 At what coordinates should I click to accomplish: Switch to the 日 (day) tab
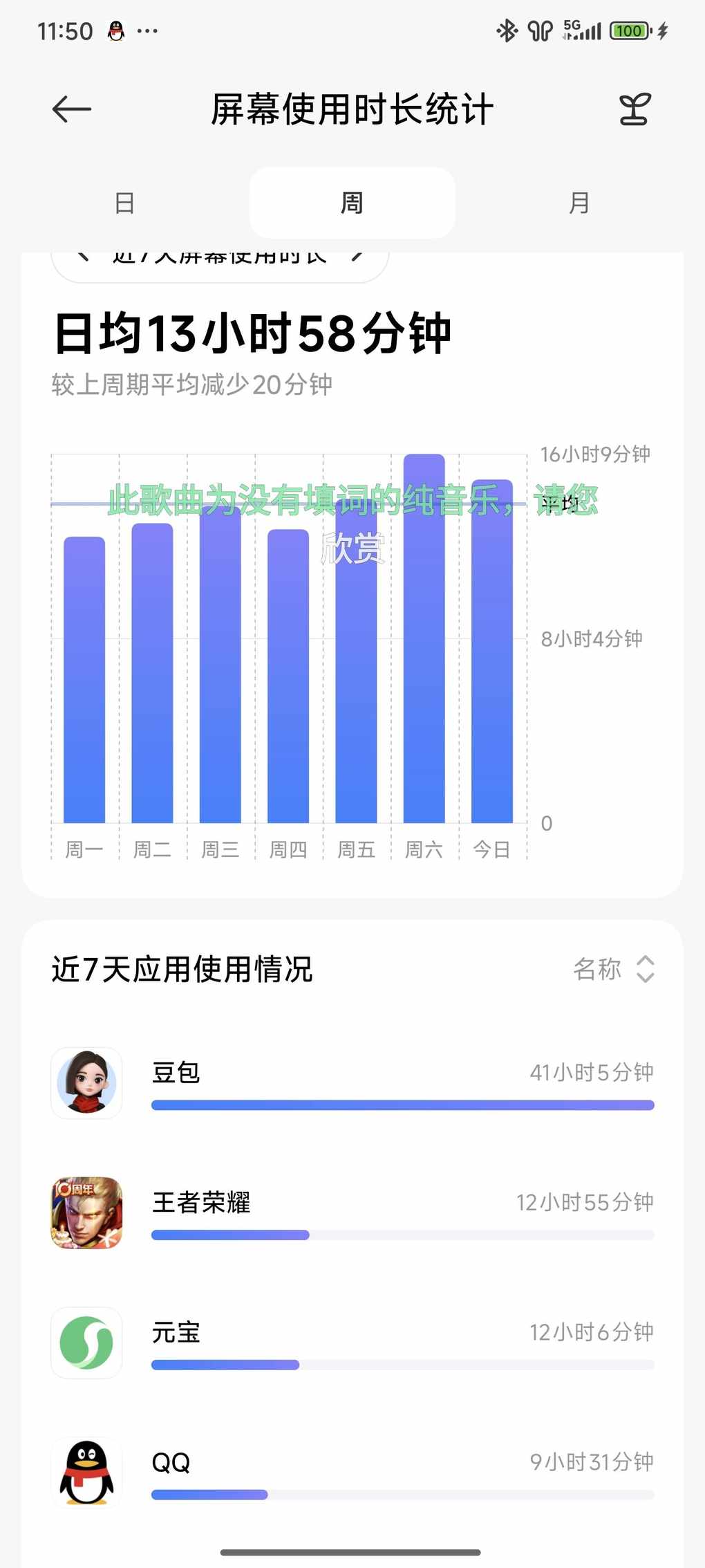(x=124, y=203)
